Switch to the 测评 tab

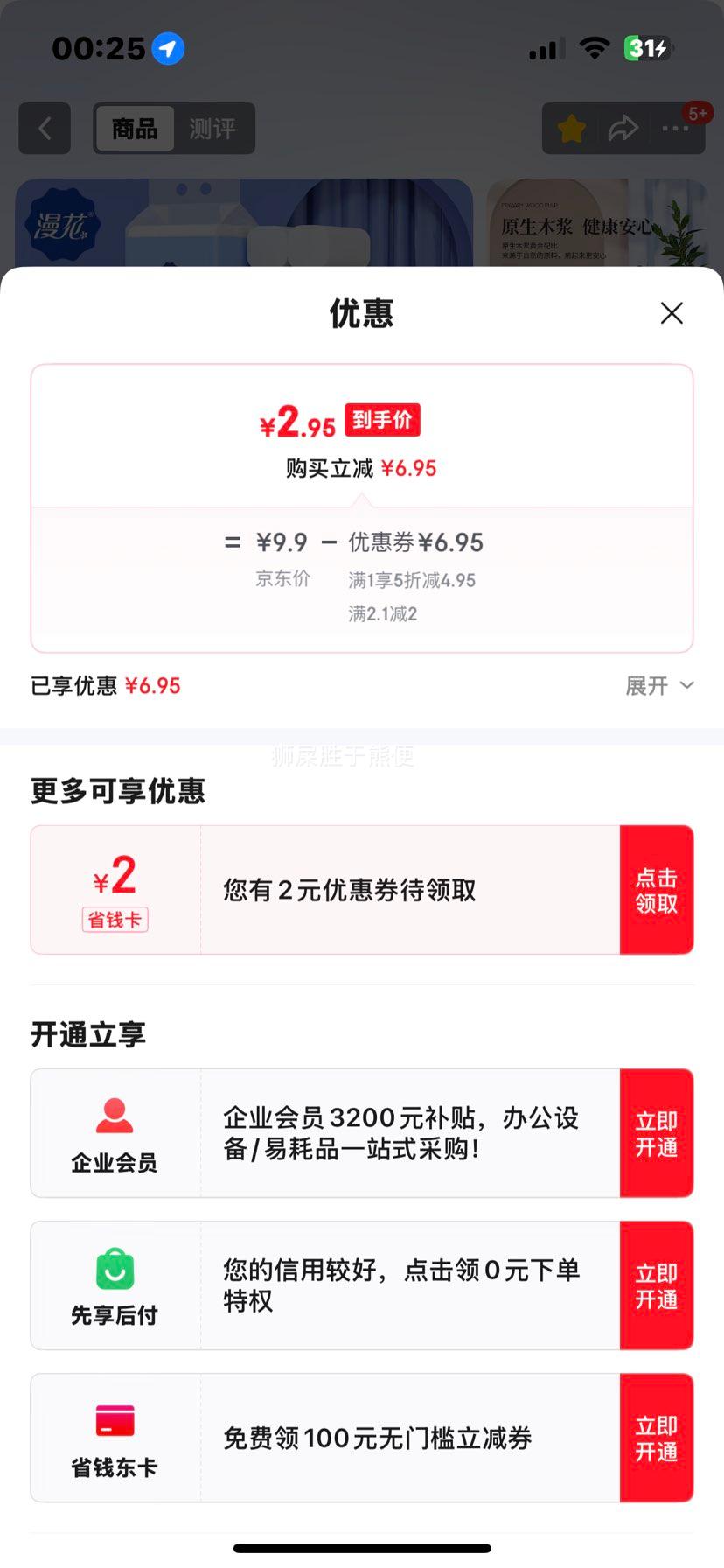click(213, 129)
